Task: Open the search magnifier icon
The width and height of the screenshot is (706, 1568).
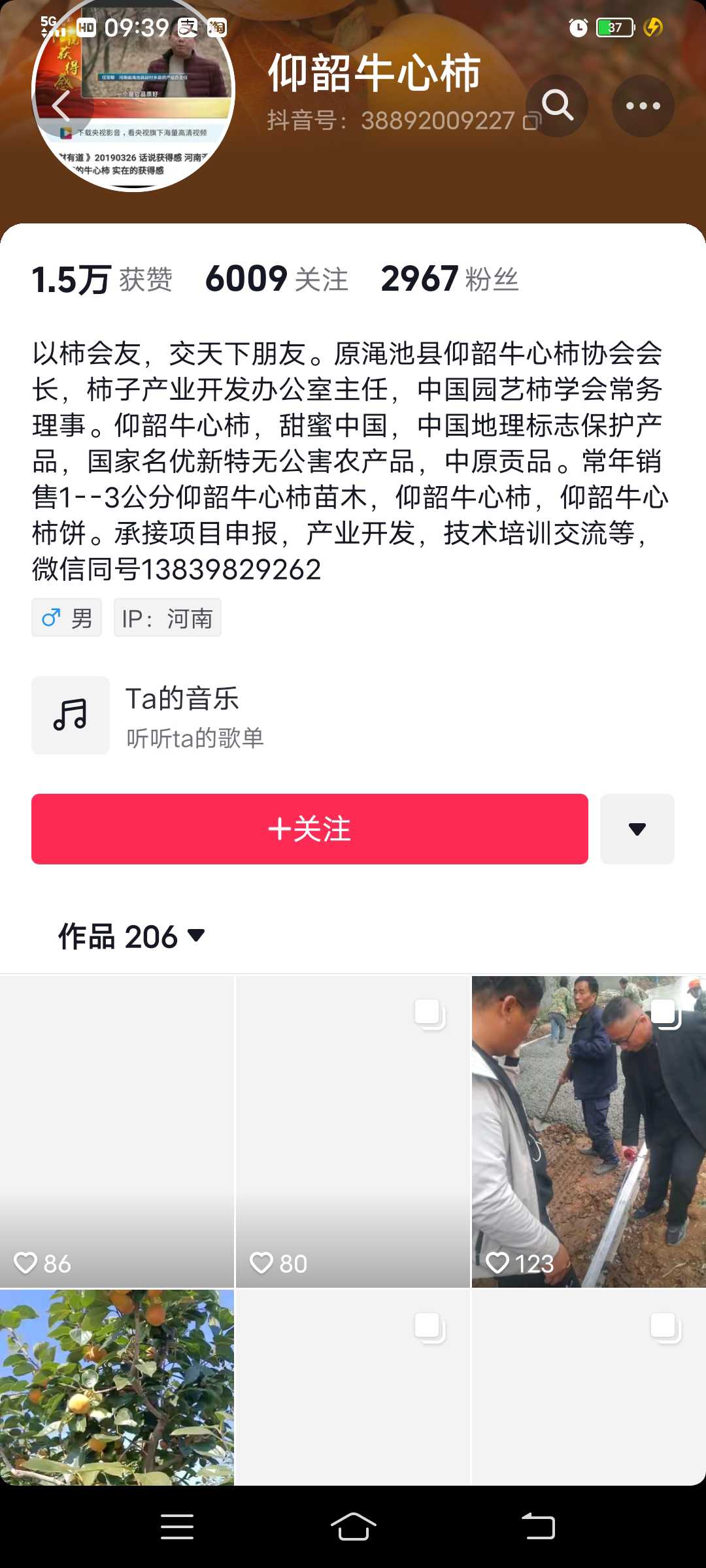Action: click(x=557, y=105)
